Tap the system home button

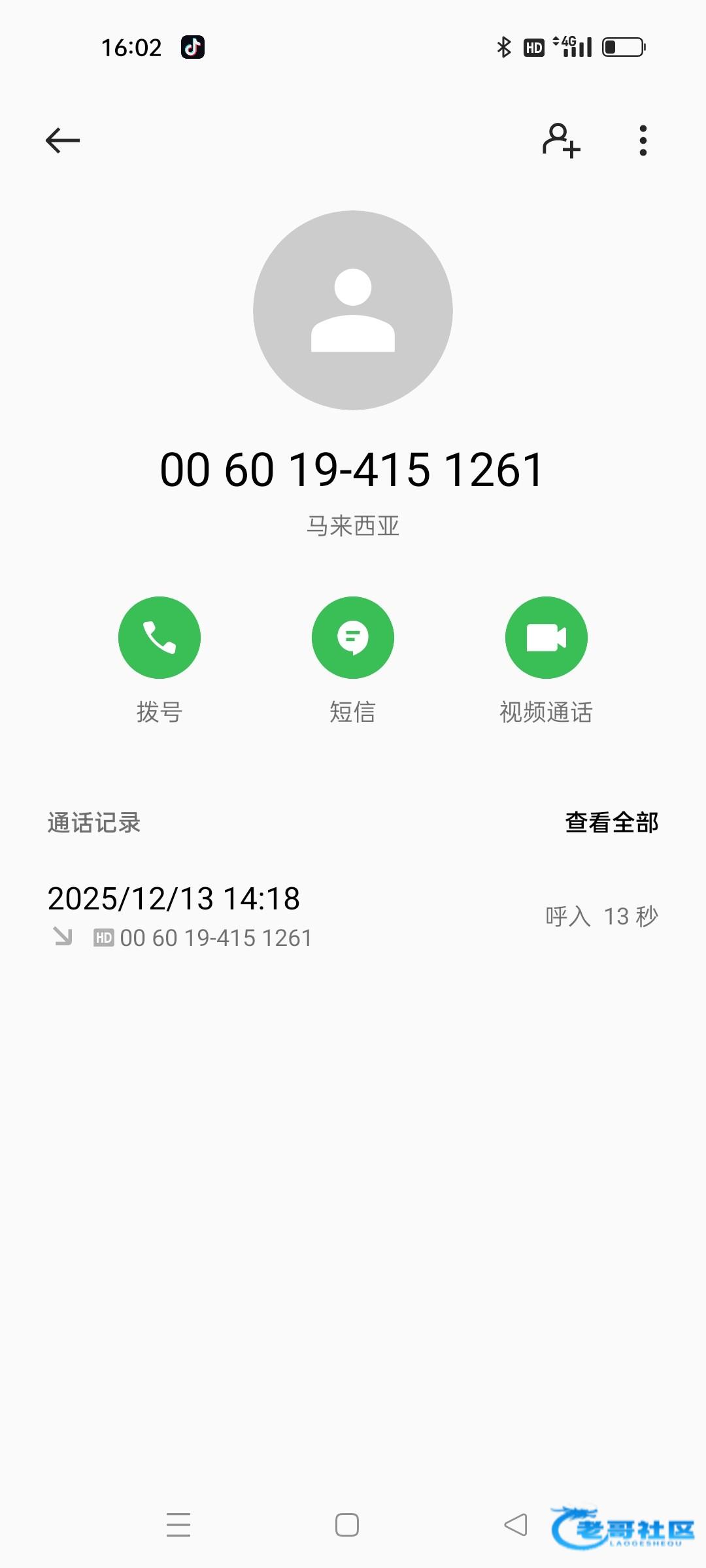click(x=347, y=1525)
